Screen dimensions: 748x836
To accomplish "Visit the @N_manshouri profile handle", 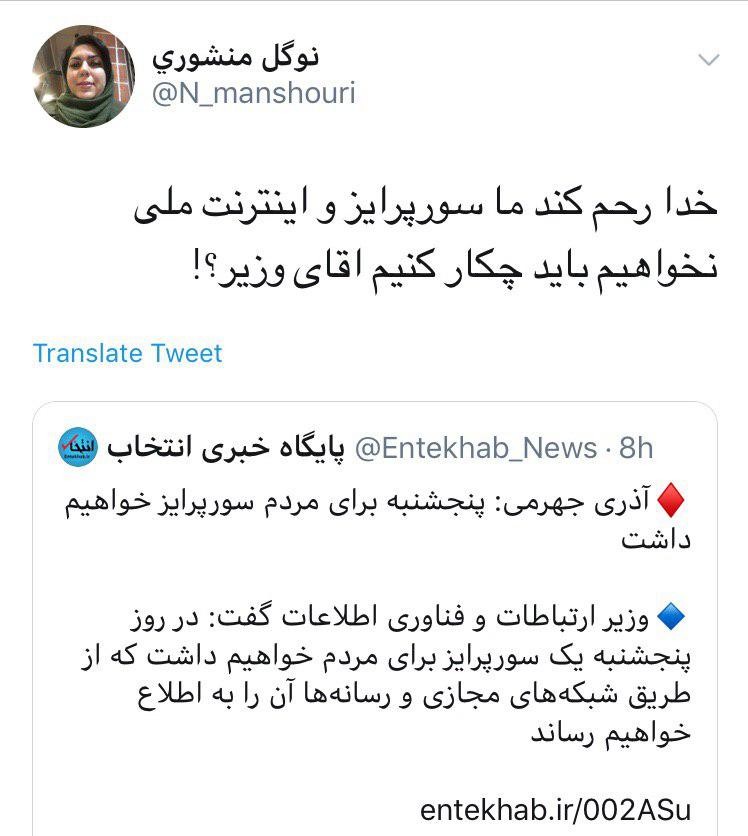I will tap(253, 94).
